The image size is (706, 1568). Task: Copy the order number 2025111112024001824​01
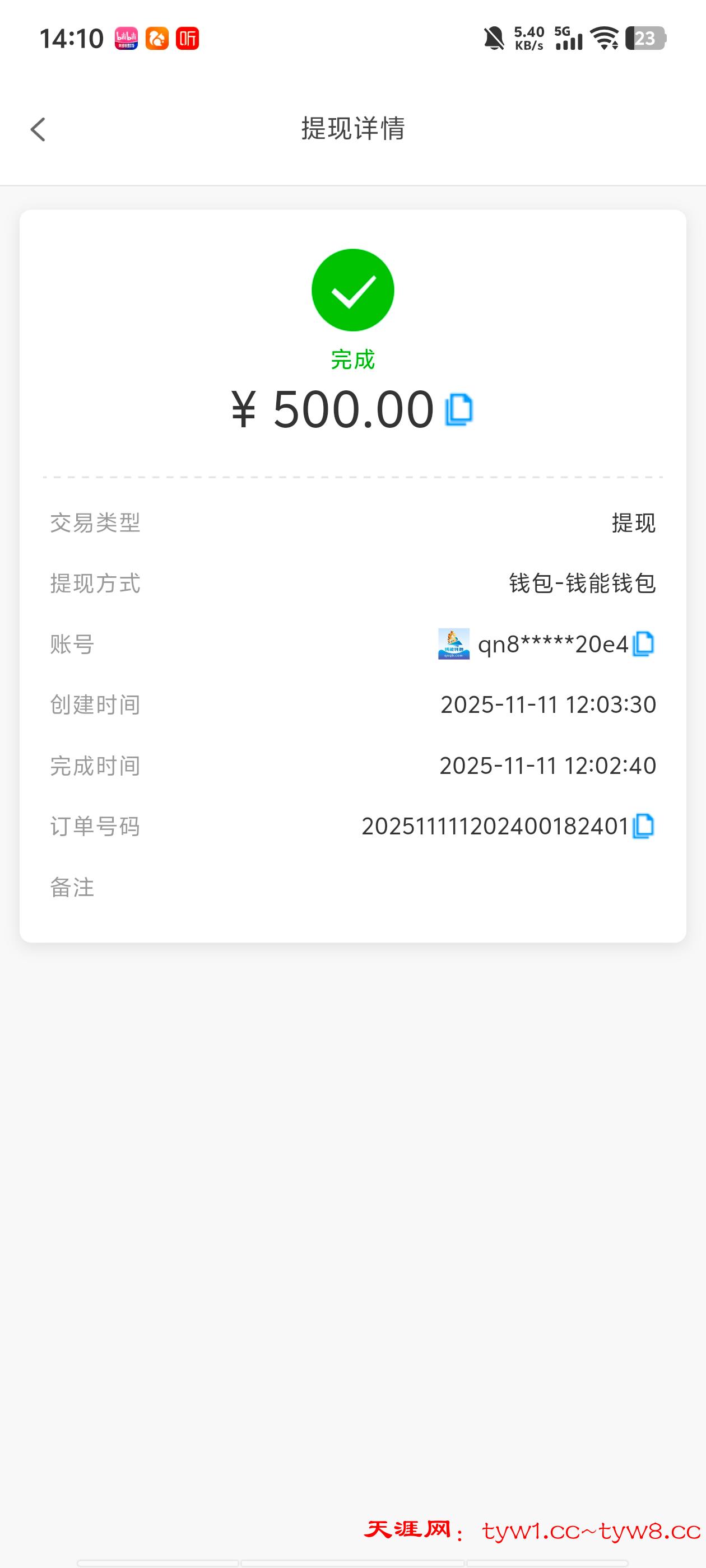[x=643, y=826]
